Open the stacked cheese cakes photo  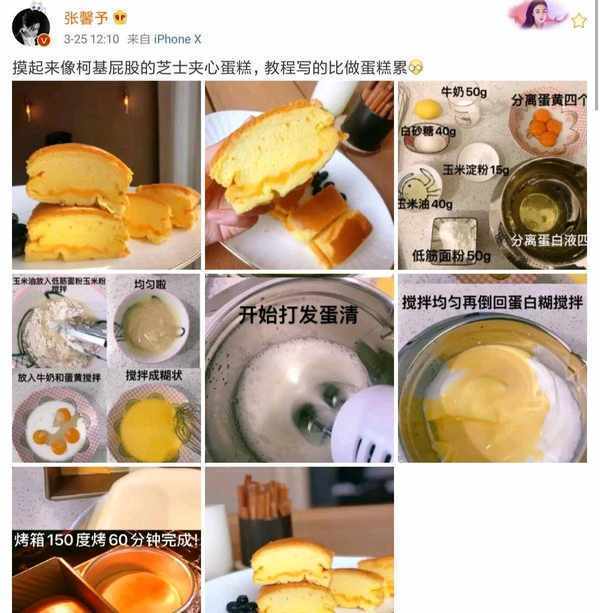[106, 175]
